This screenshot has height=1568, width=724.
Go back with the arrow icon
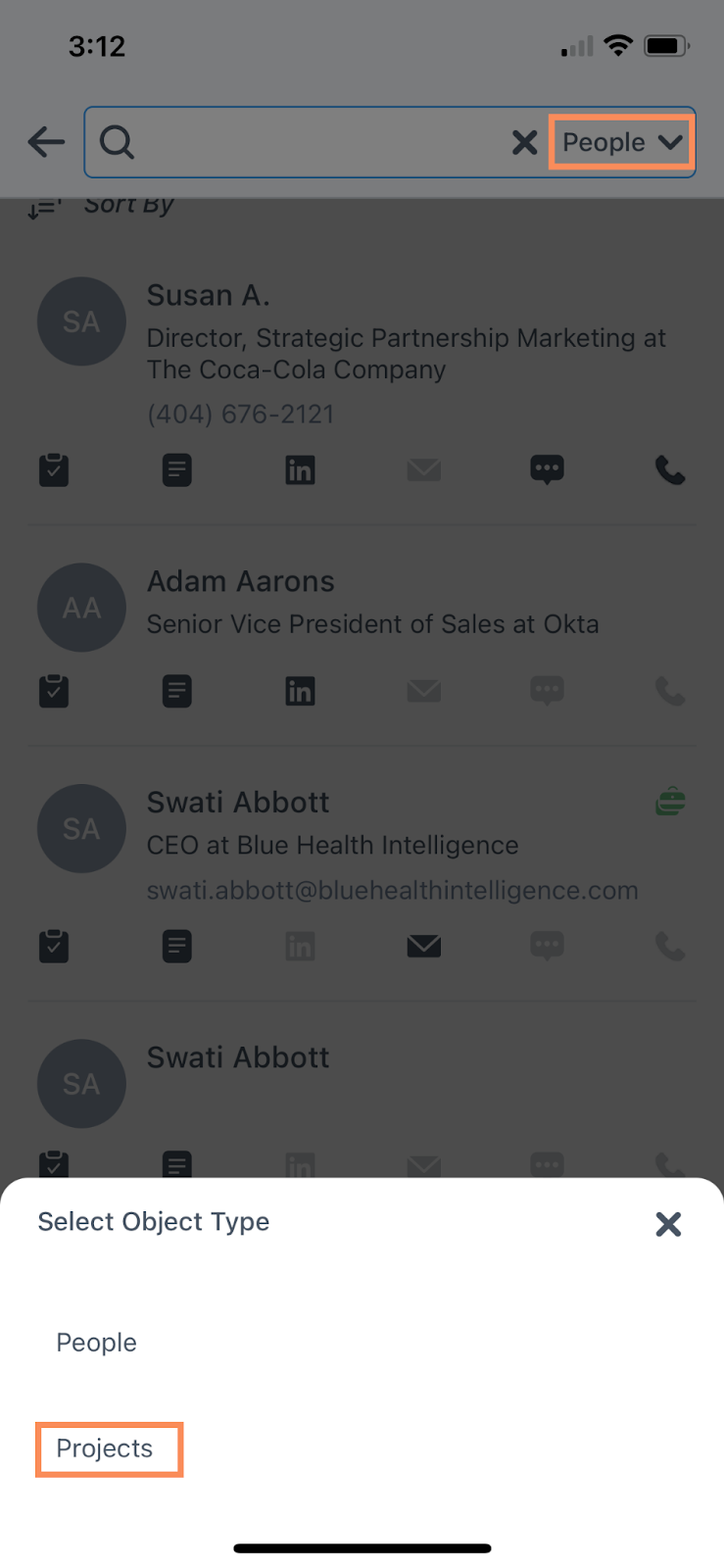point(46,142)
